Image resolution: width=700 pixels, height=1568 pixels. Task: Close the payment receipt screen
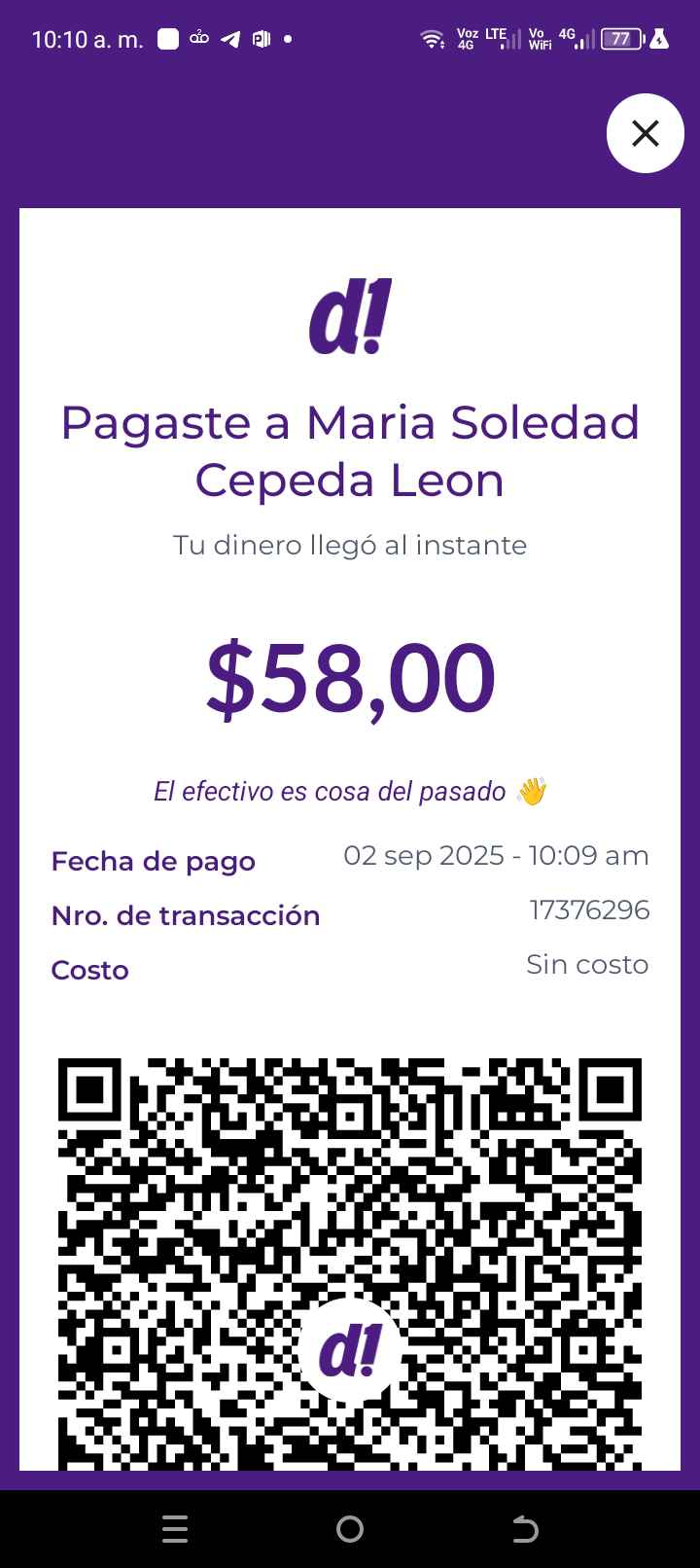(645, 133)
